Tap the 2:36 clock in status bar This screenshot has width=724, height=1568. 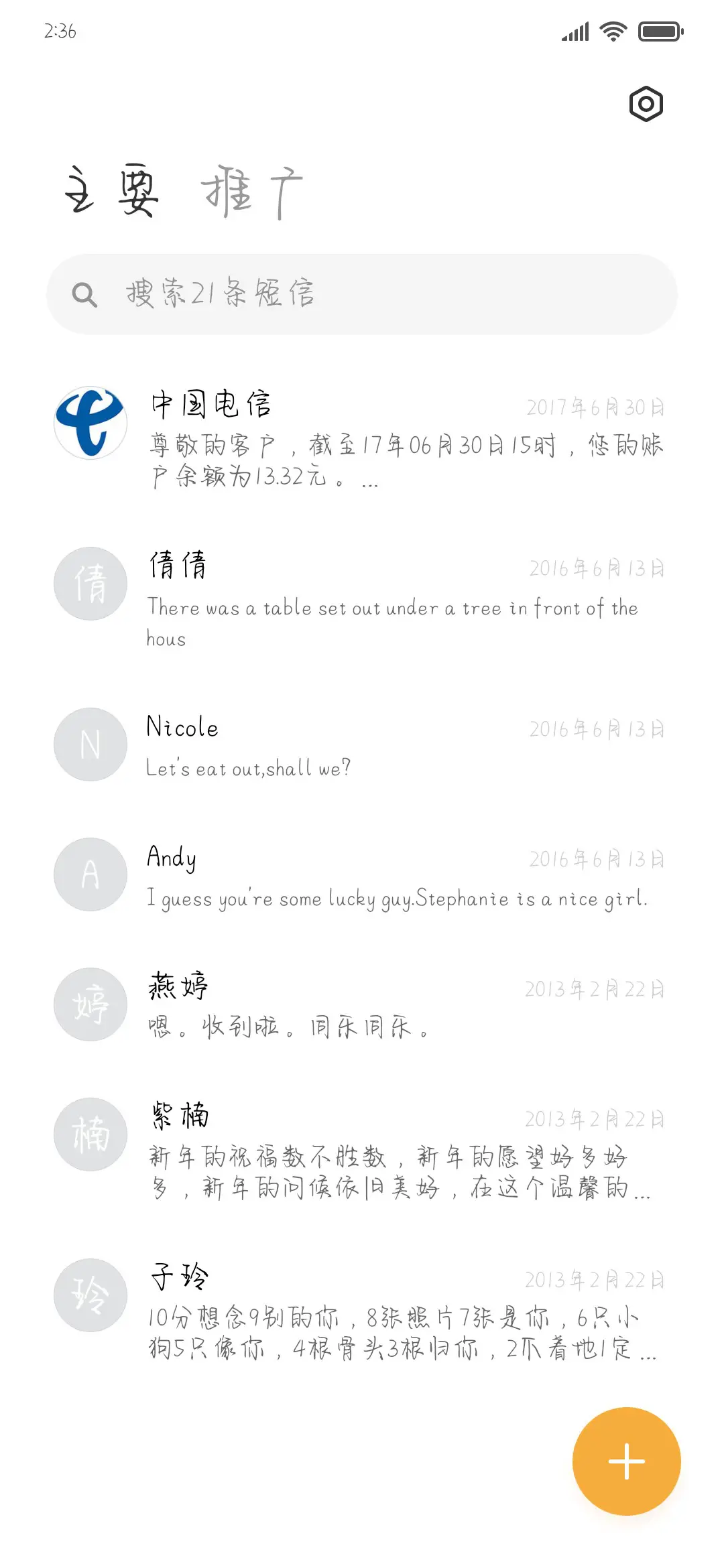(59, 30)
